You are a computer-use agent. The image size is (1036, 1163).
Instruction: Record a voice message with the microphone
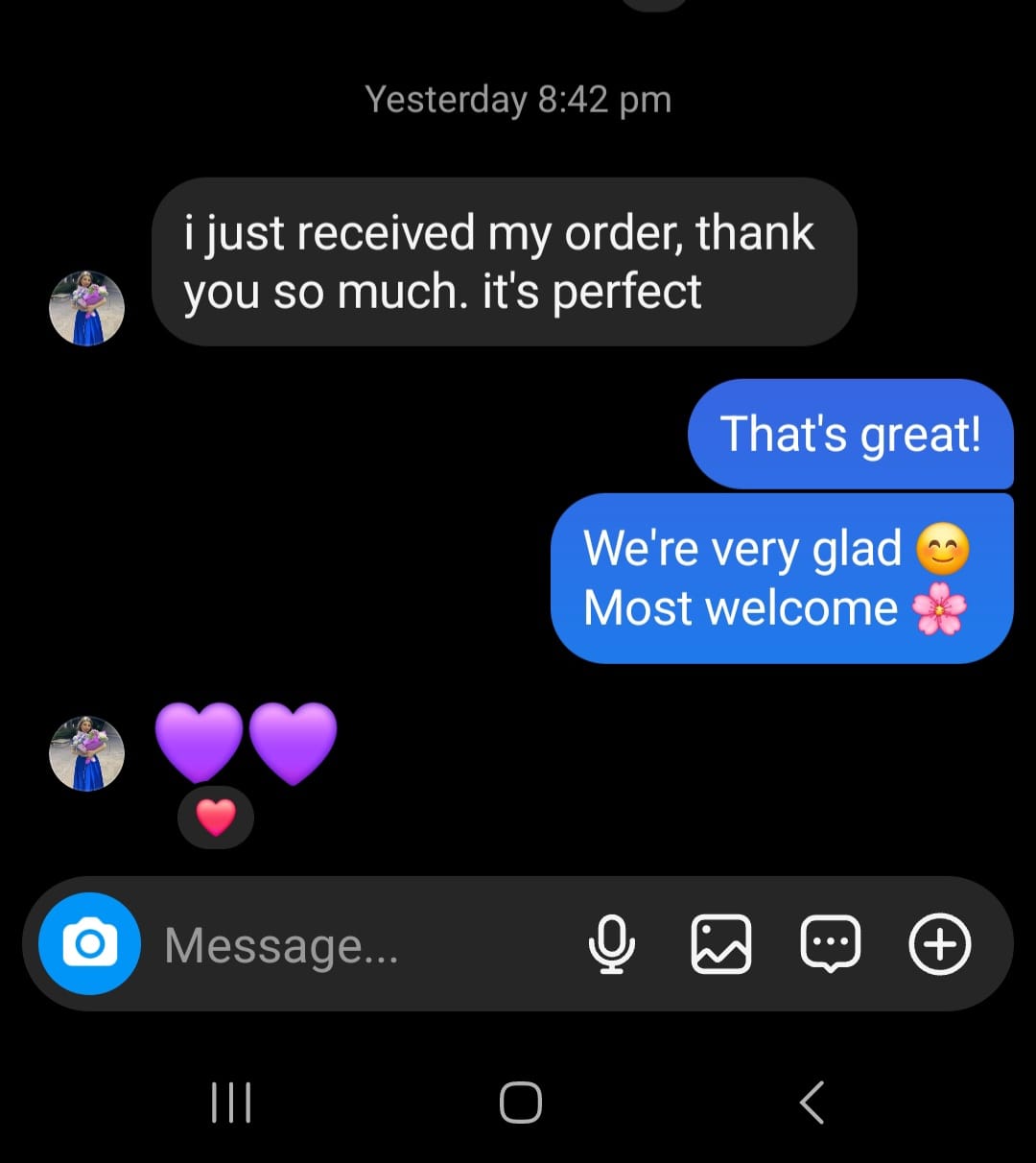pyautogui.click(x=611, y=944)
